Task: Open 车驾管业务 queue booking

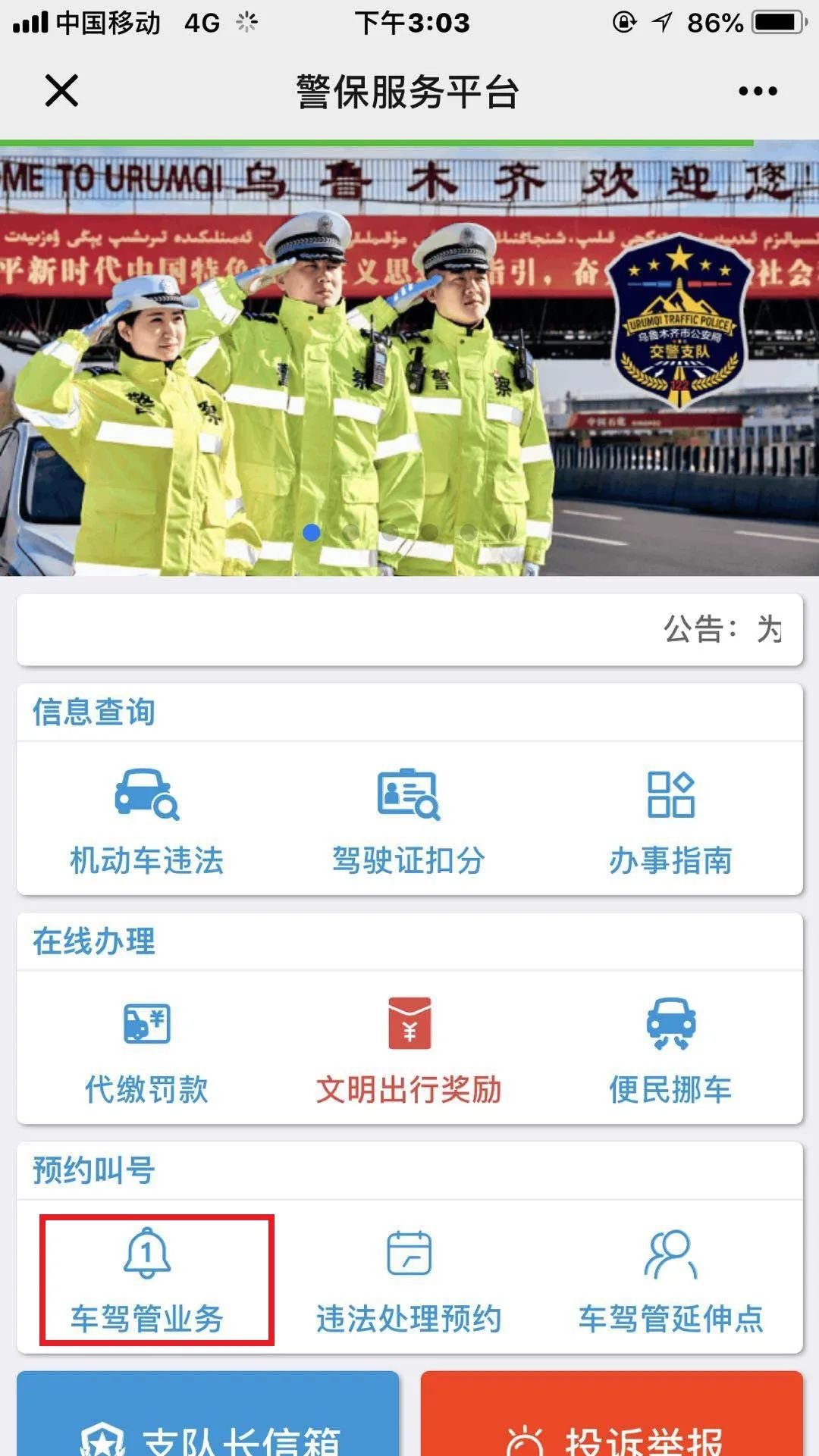Action: pyautogui.click(x=146, y=1281)
